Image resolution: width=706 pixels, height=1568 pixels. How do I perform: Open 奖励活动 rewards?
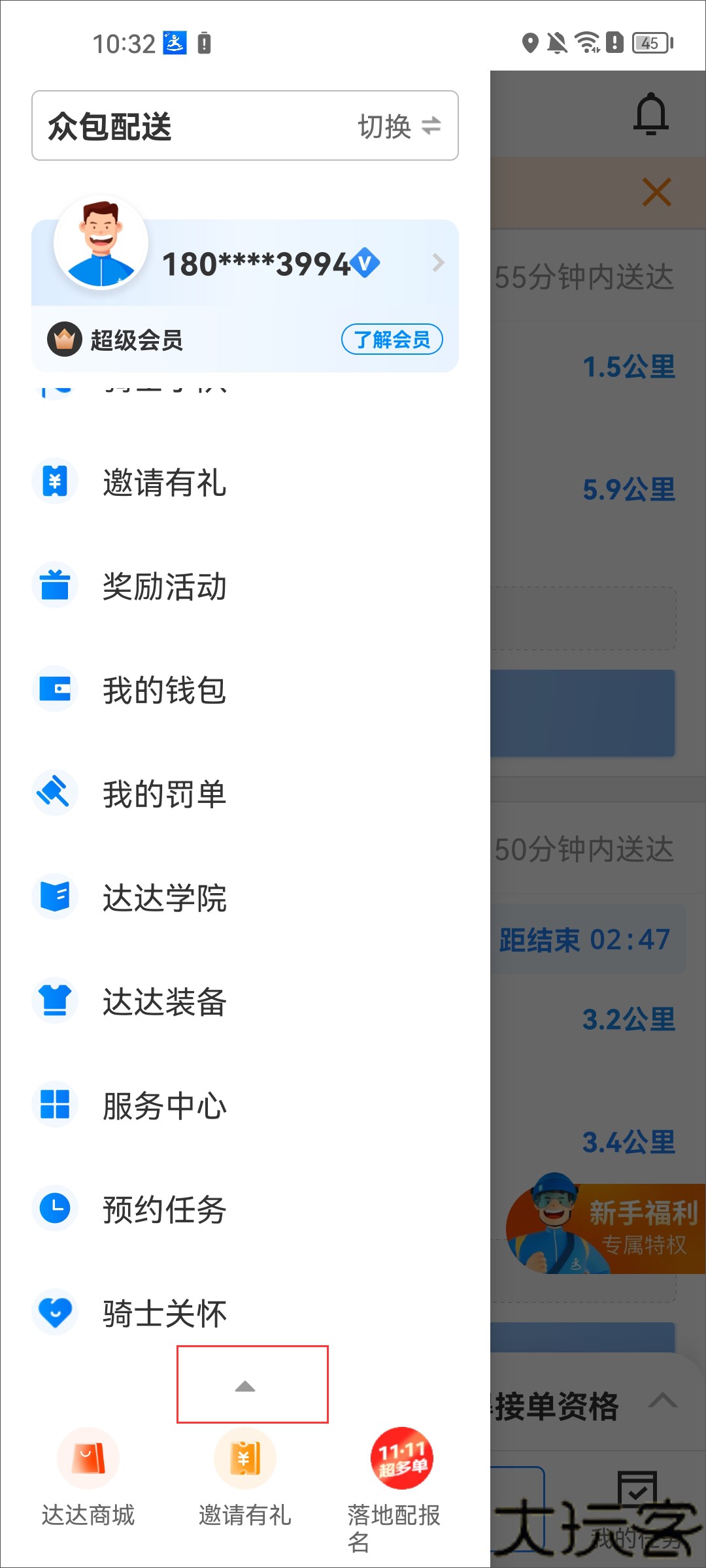tap(163, 586)
